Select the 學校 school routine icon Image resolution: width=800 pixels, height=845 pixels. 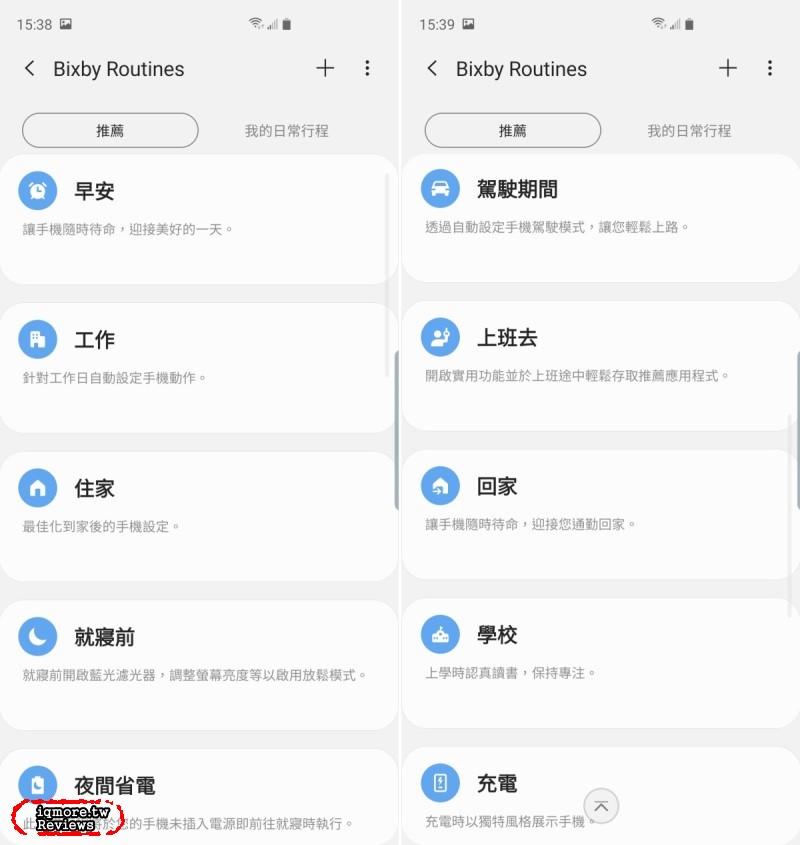click(440, 635)
